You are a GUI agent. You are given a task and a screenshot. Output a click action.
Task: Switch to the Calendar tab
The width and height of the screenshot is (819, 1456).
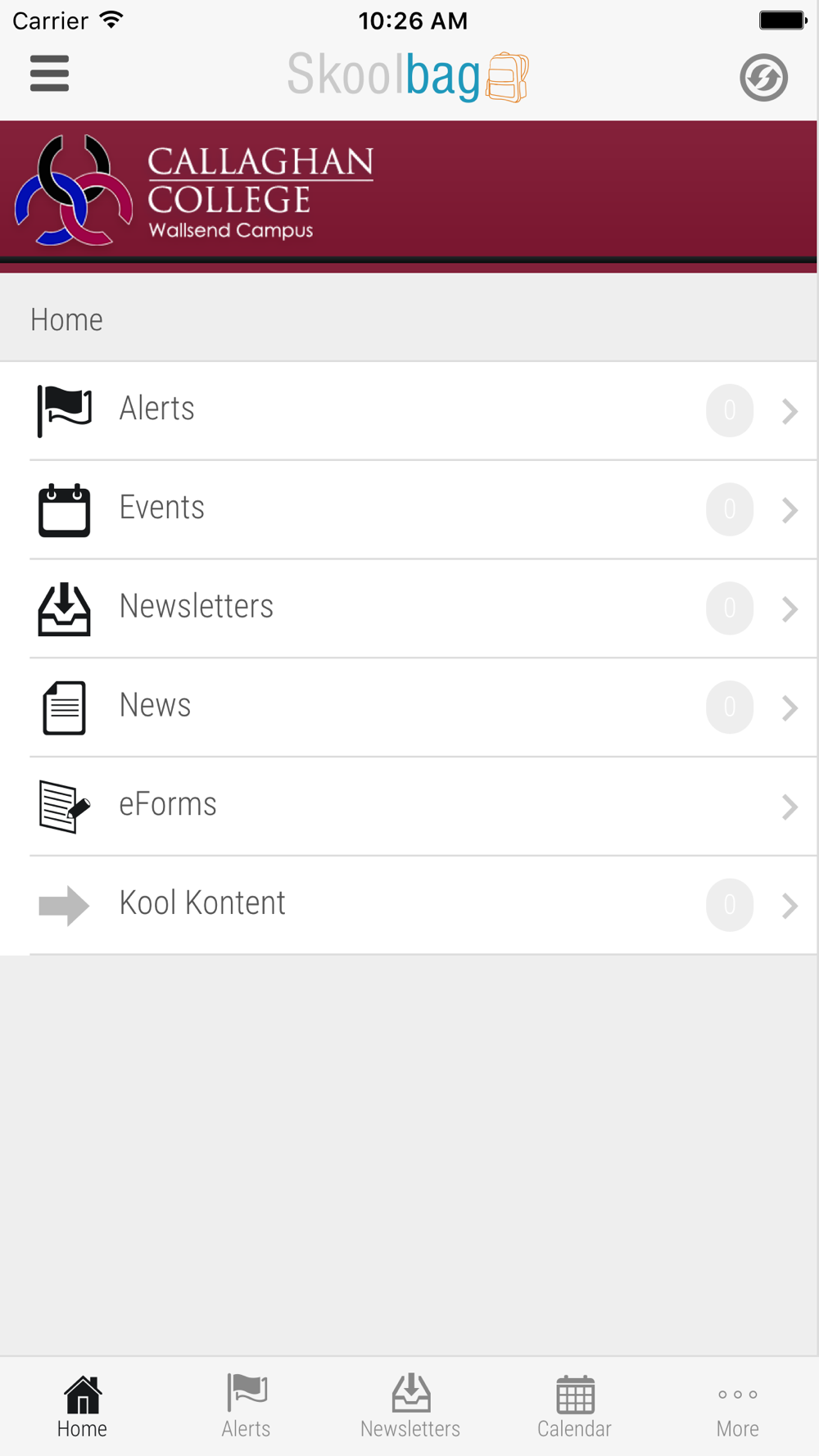tap(573, 1407)
